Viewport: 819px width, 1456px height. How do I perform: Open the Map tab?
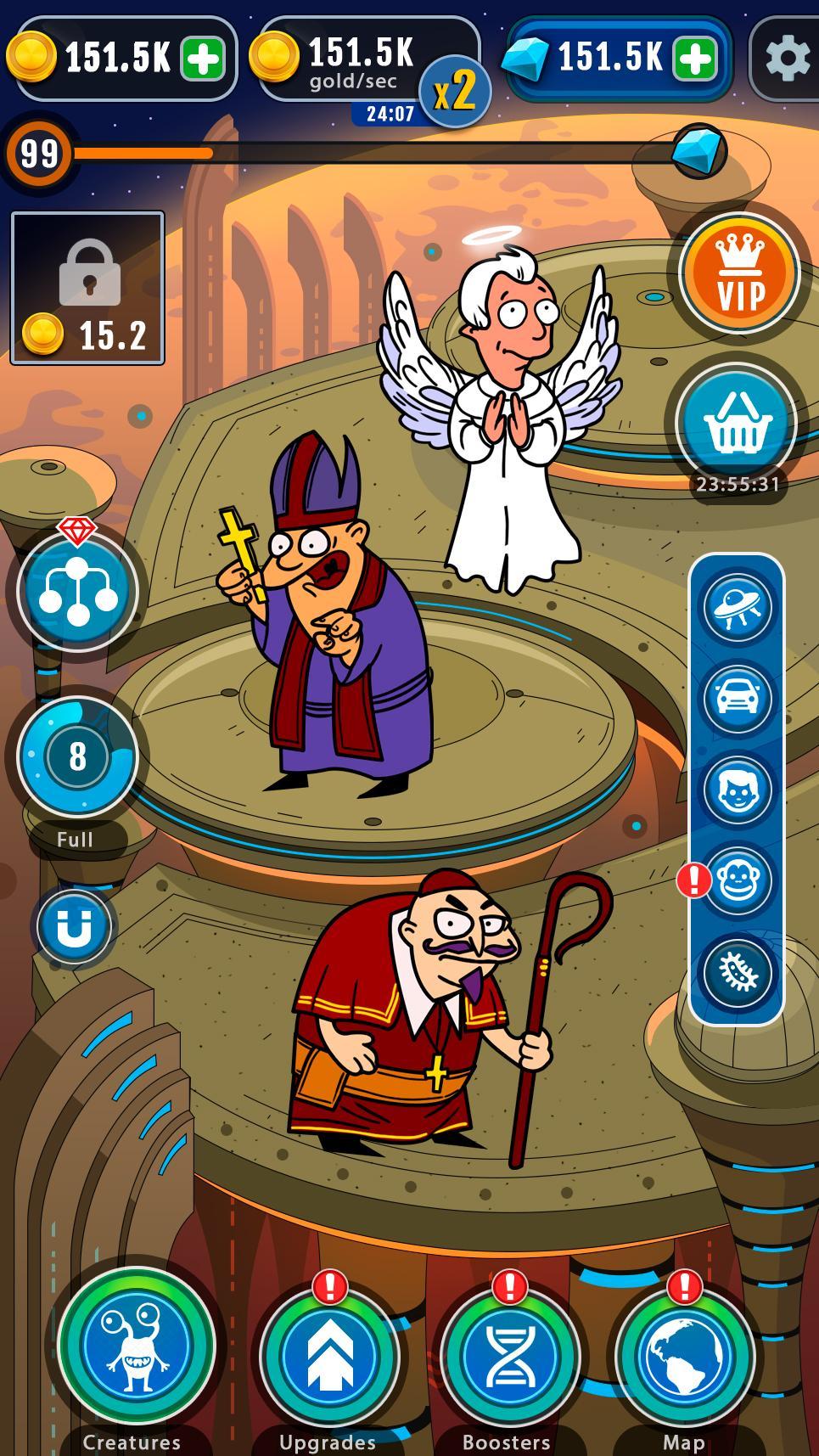pyautogui.click(x=685, y=1356)
